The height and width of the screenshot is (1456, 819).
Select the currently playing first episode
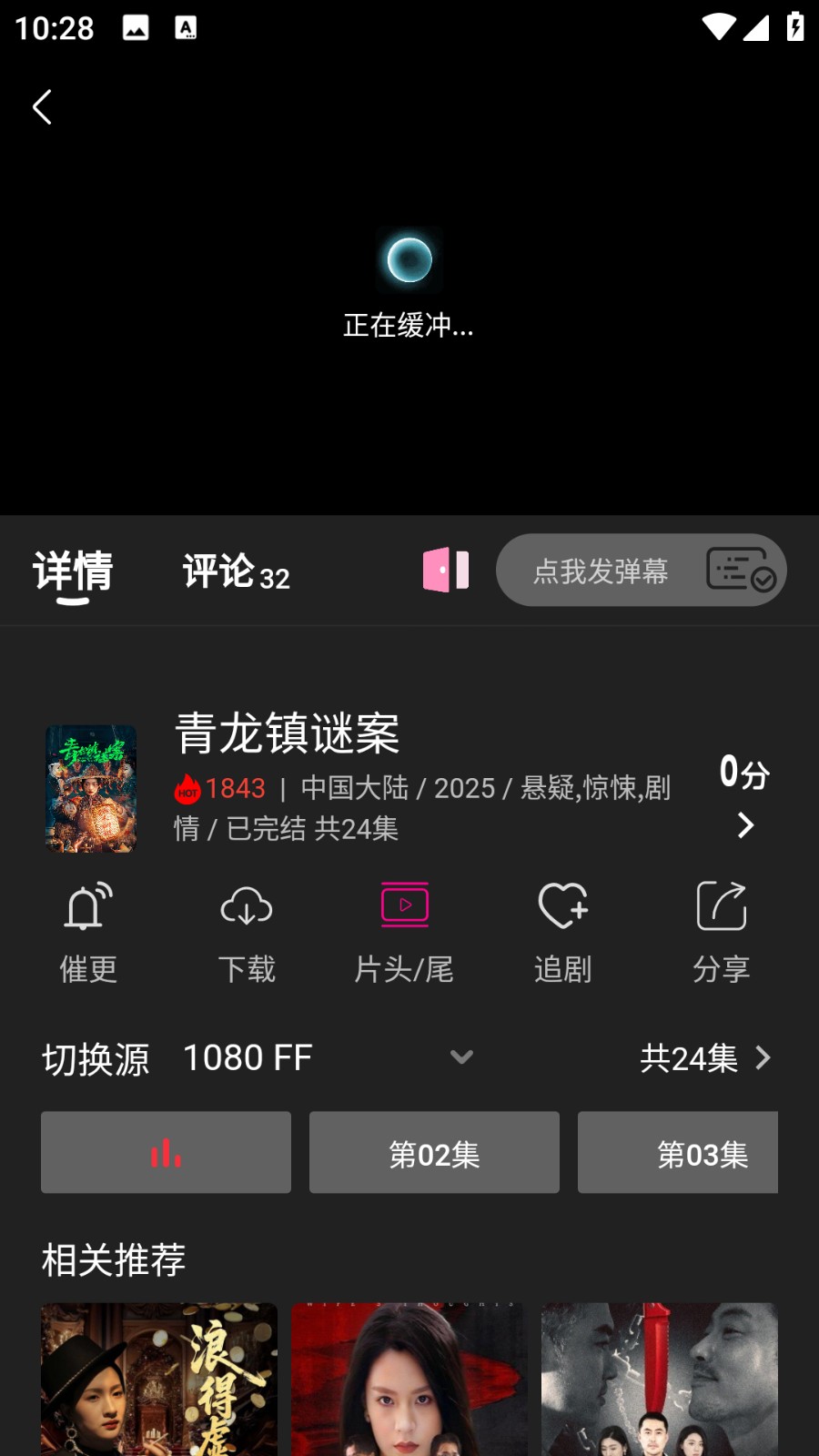(x=166, y=1153)
